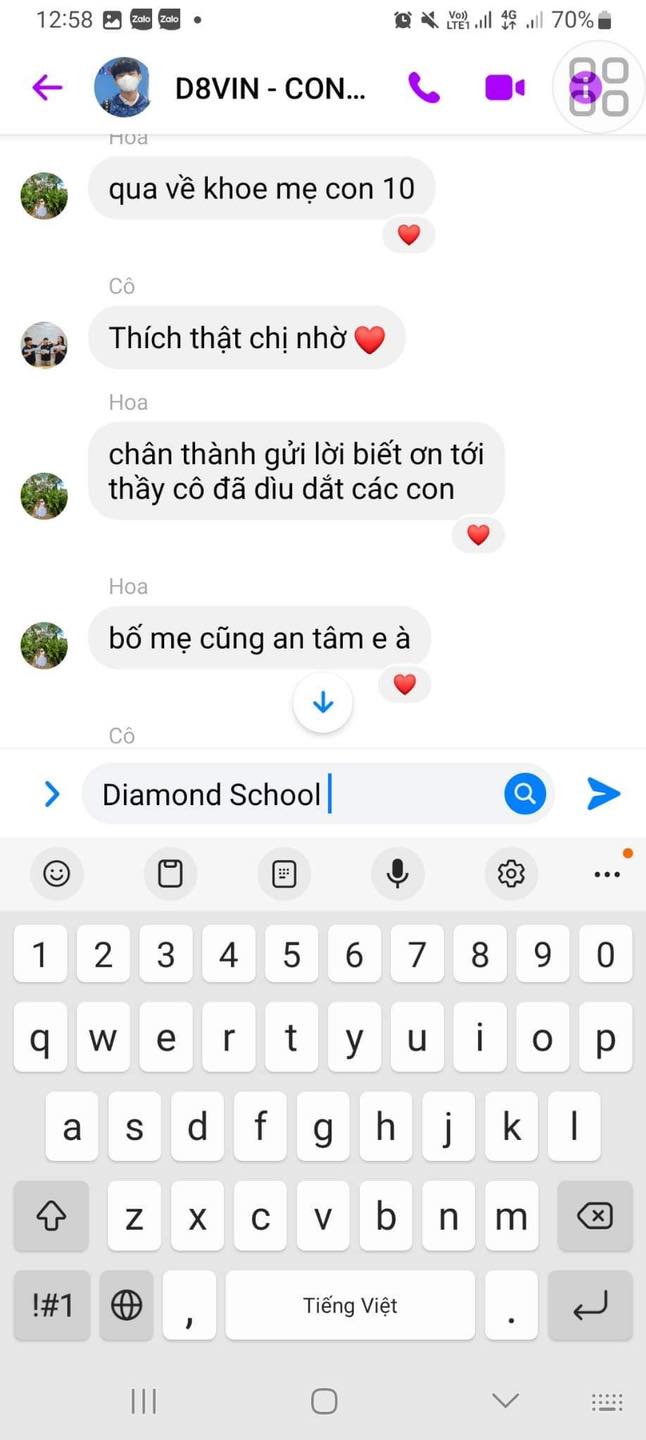View reaction on the 'bố mẹ cũng an tâm' message
The width and height of the screenshot is (646, 1440).
point(404,685)
